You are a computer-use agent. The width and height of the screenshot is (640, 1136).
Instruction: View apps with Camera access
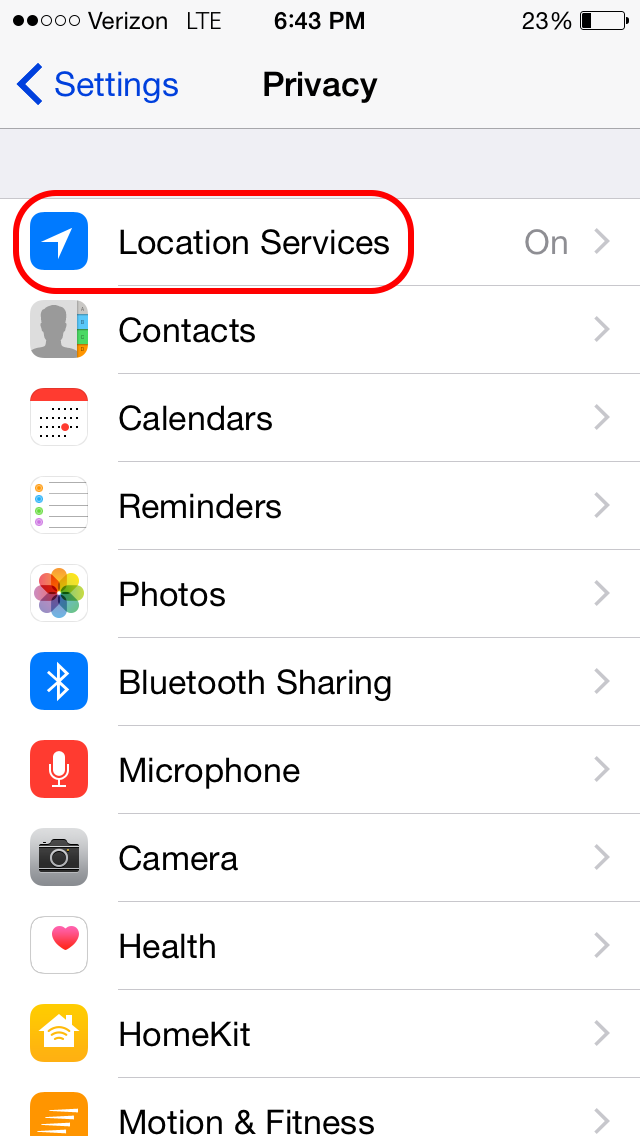[x=320, y=858]
